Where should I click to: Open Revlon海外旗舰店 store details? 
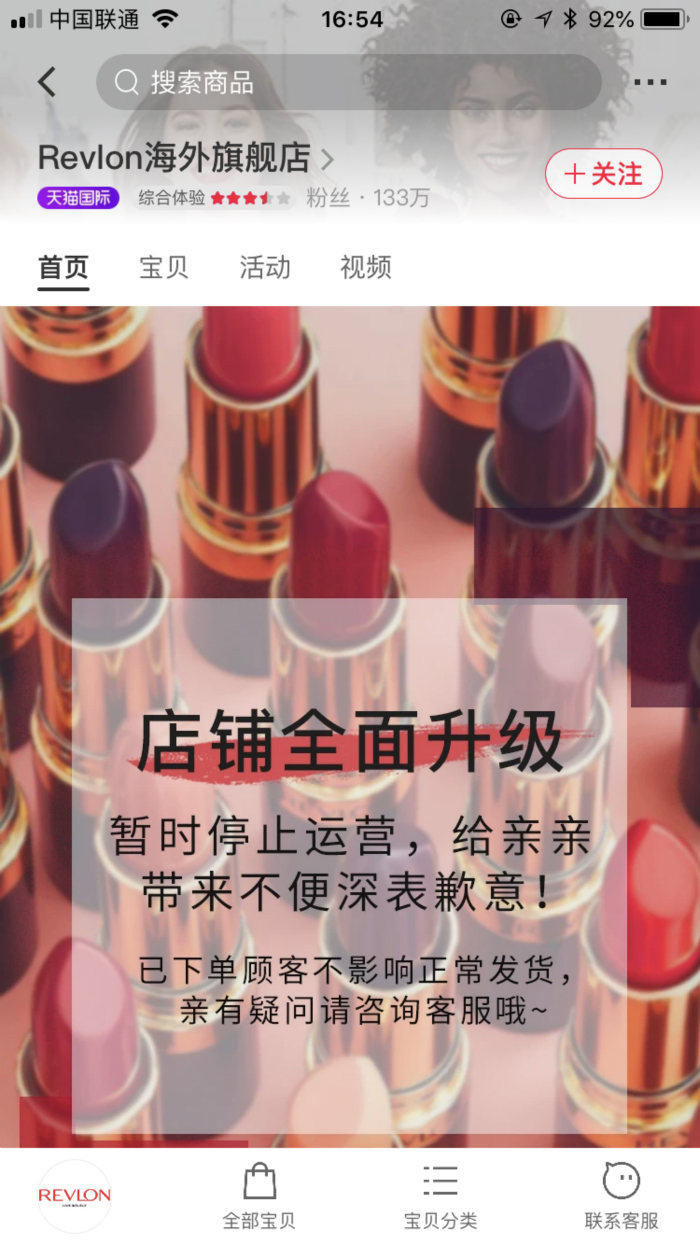[185, 158]
